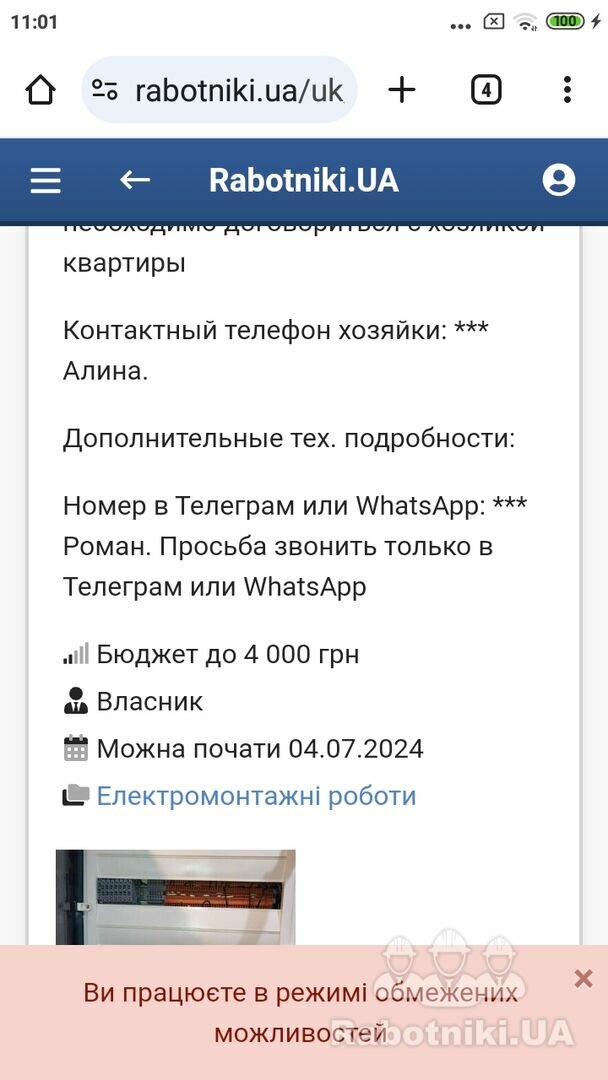Open a new browser tab
Screen dimensions: 608x1080
(x=402, y=90)
